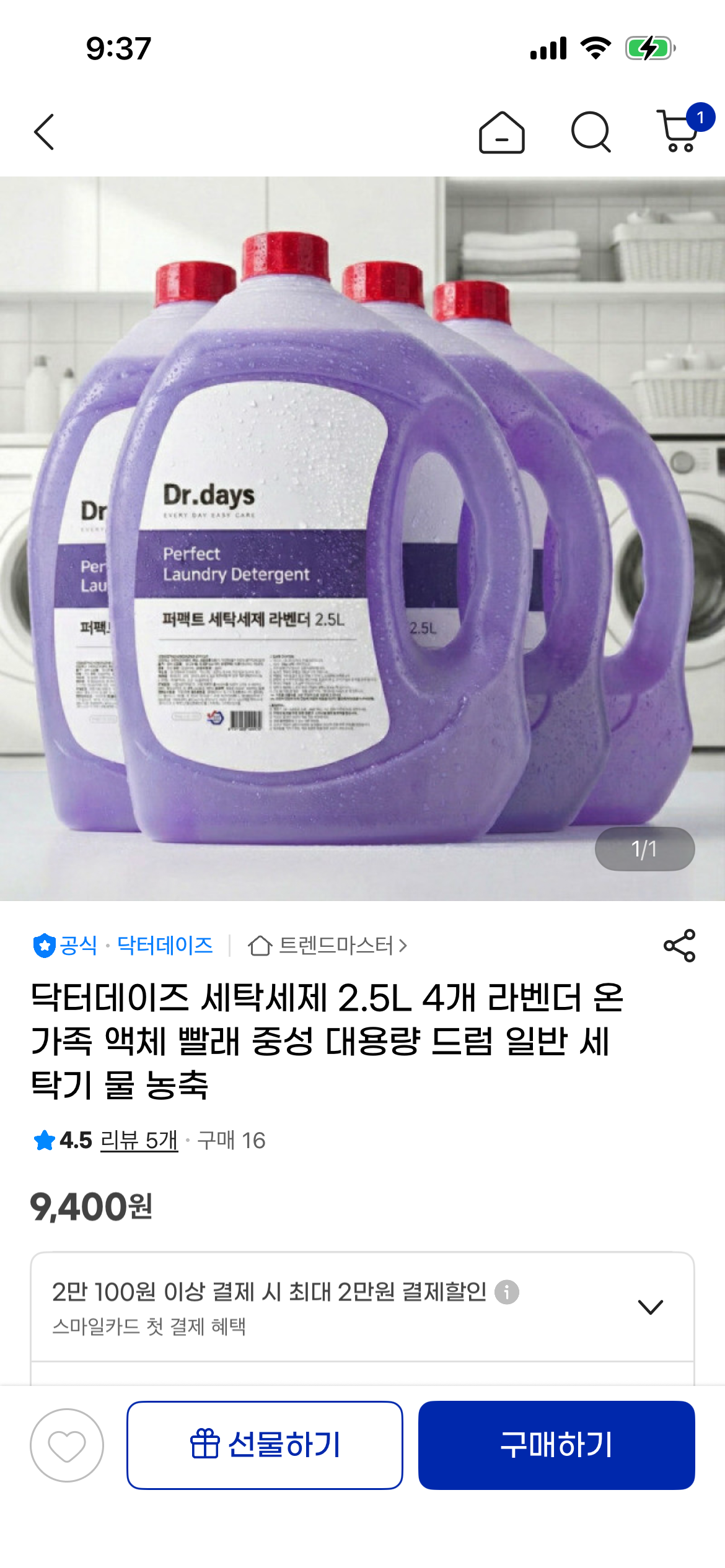
Task: Tap 구매하기 to buy now
Action: pos(556,1445)
